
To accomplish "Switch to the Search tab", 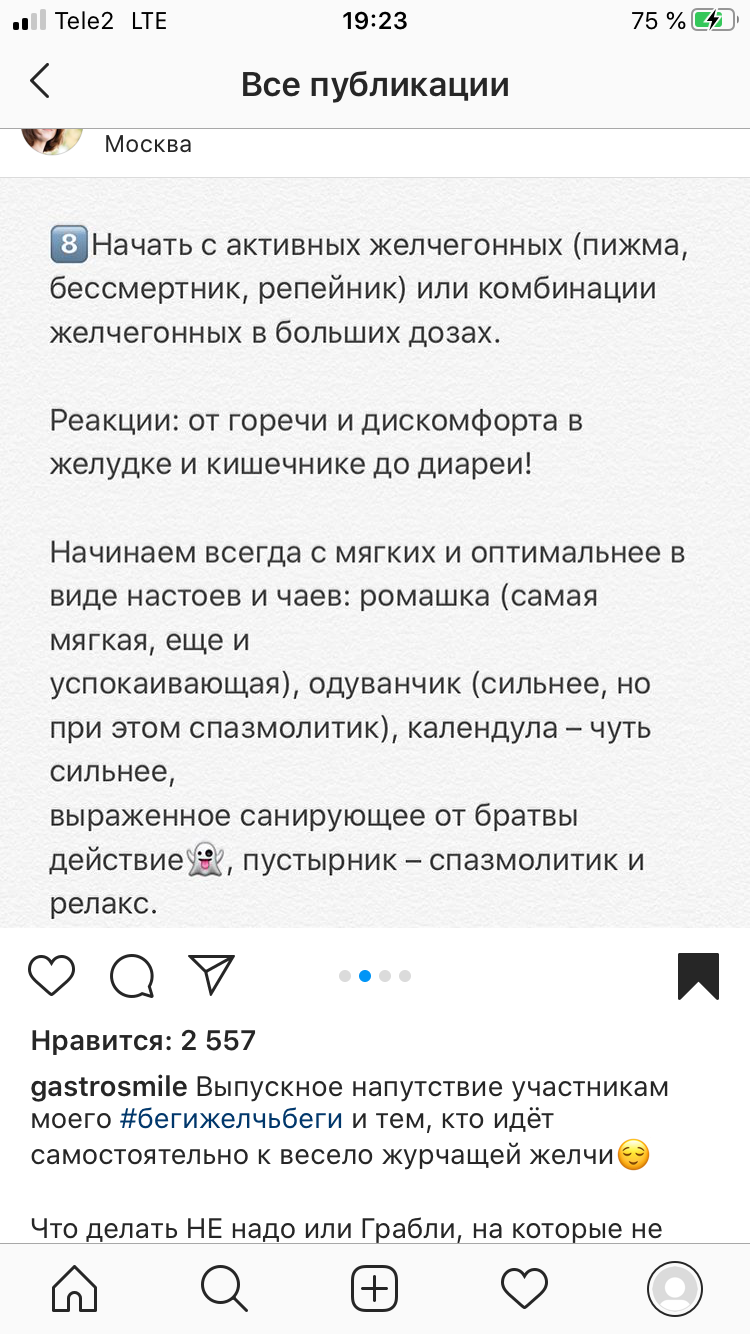I will [224, 1289].
